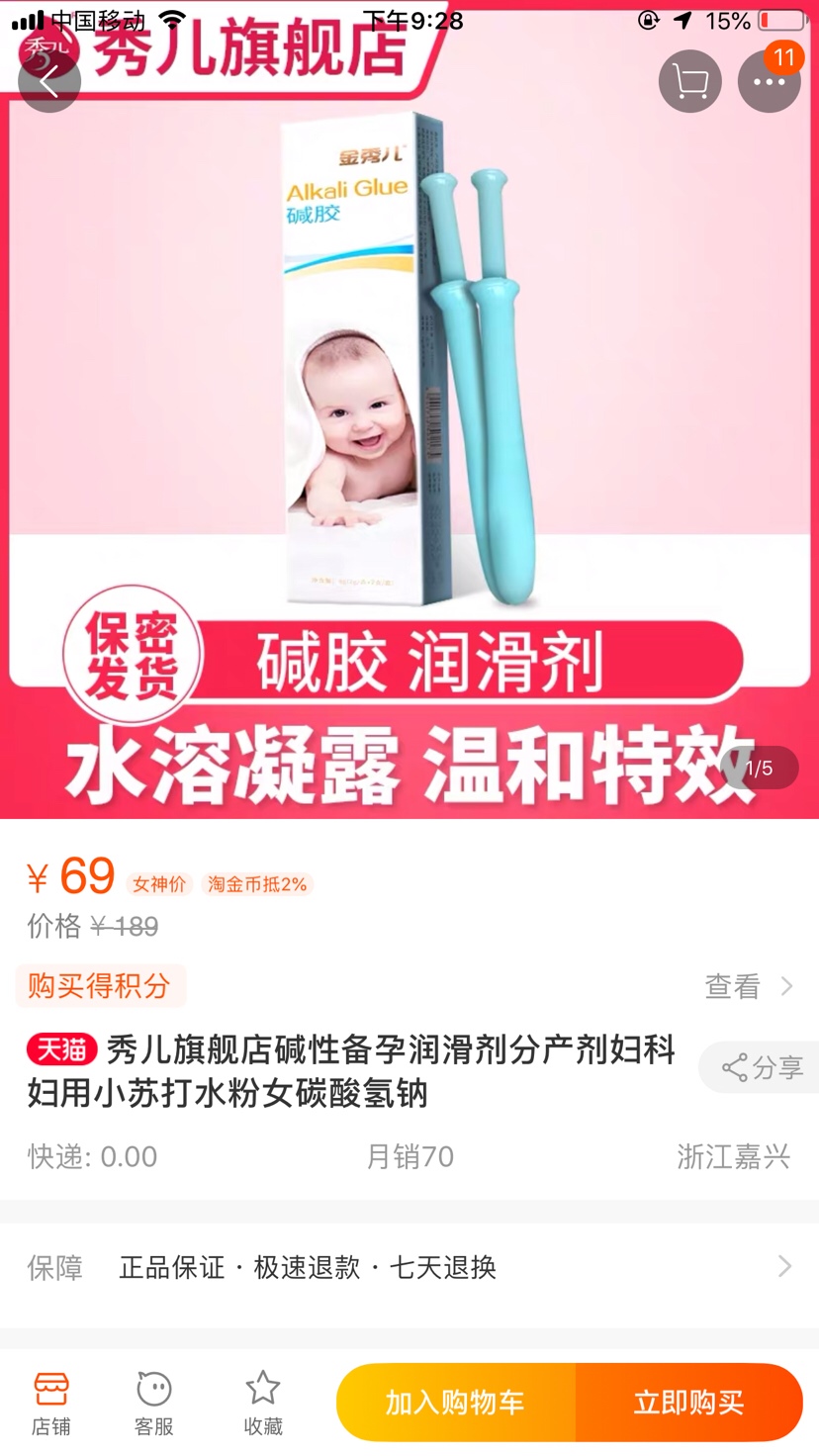Open the shopping cart icon

coord(689,81)
